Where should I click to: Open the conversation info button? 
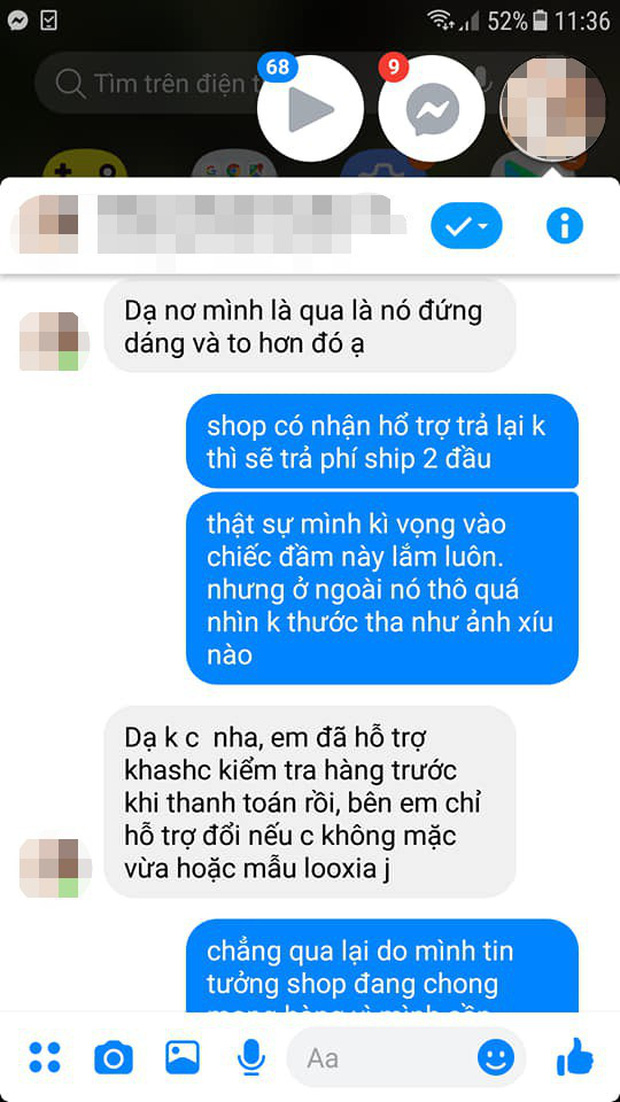[x=564, y=227]
